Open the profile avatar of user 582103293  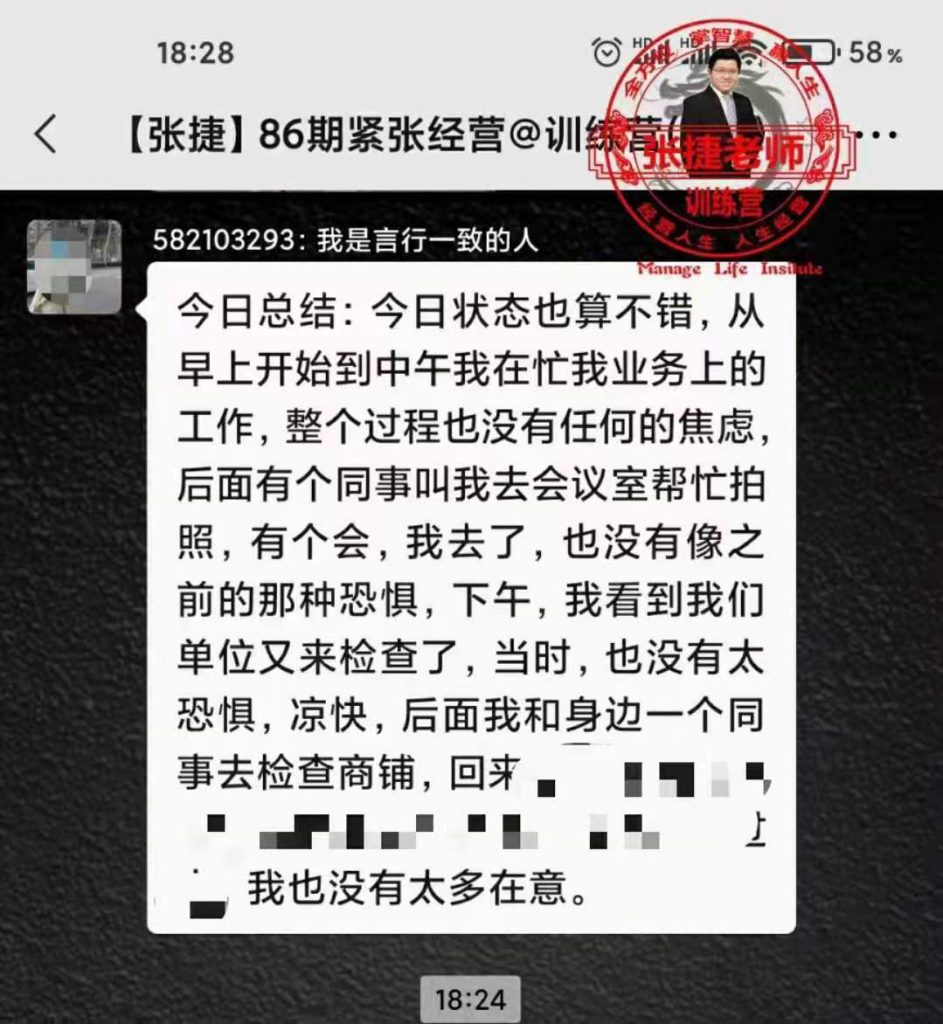74,267
